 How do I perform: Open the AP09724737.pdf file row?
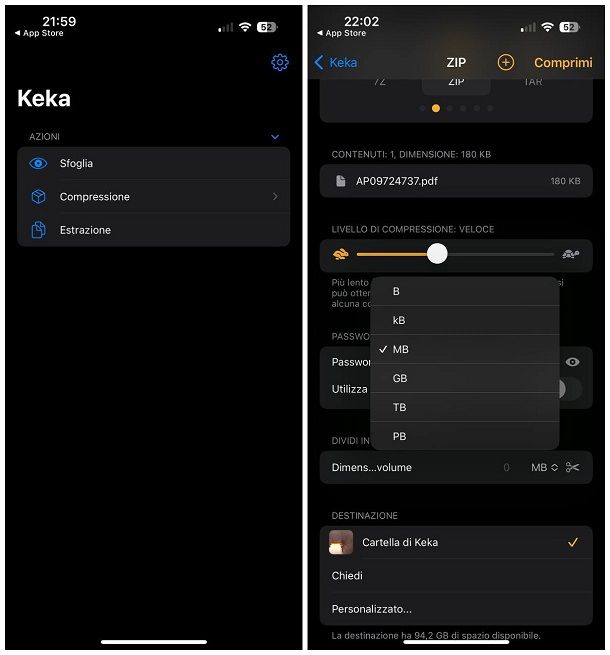point(456,181)
